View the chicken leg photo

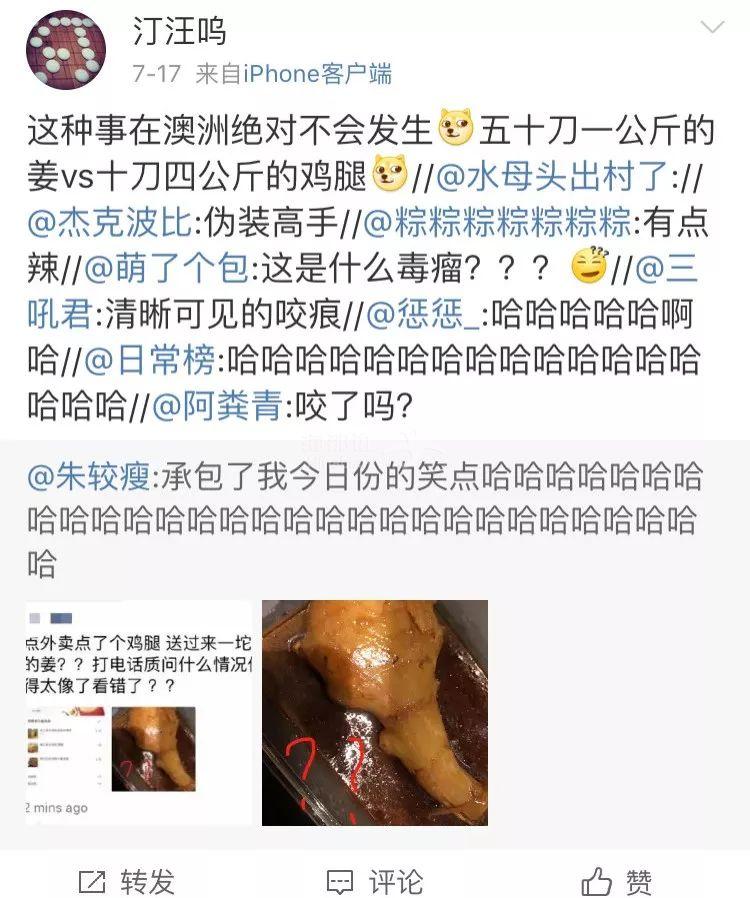click(x=374, y=712)
